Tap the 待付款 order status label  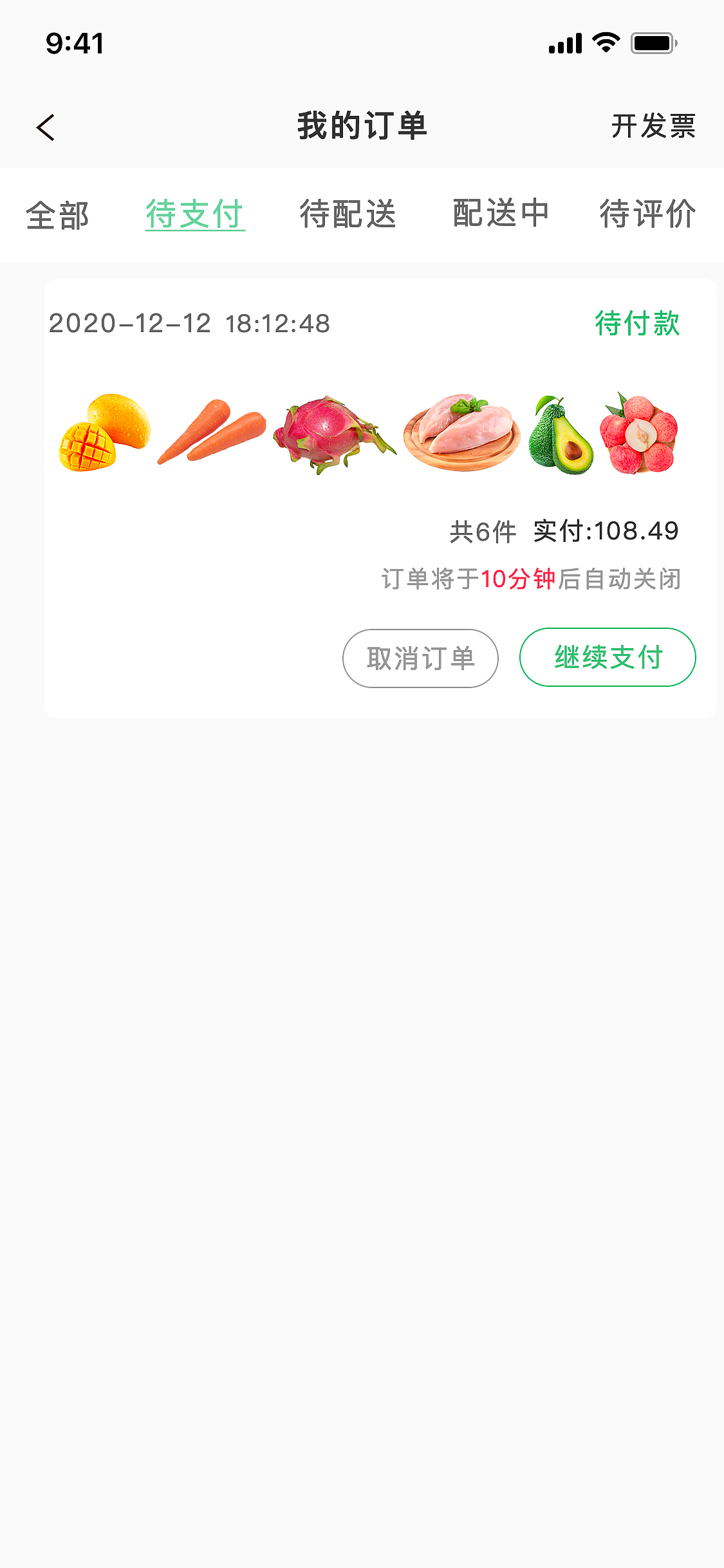[x=636, y=324]
